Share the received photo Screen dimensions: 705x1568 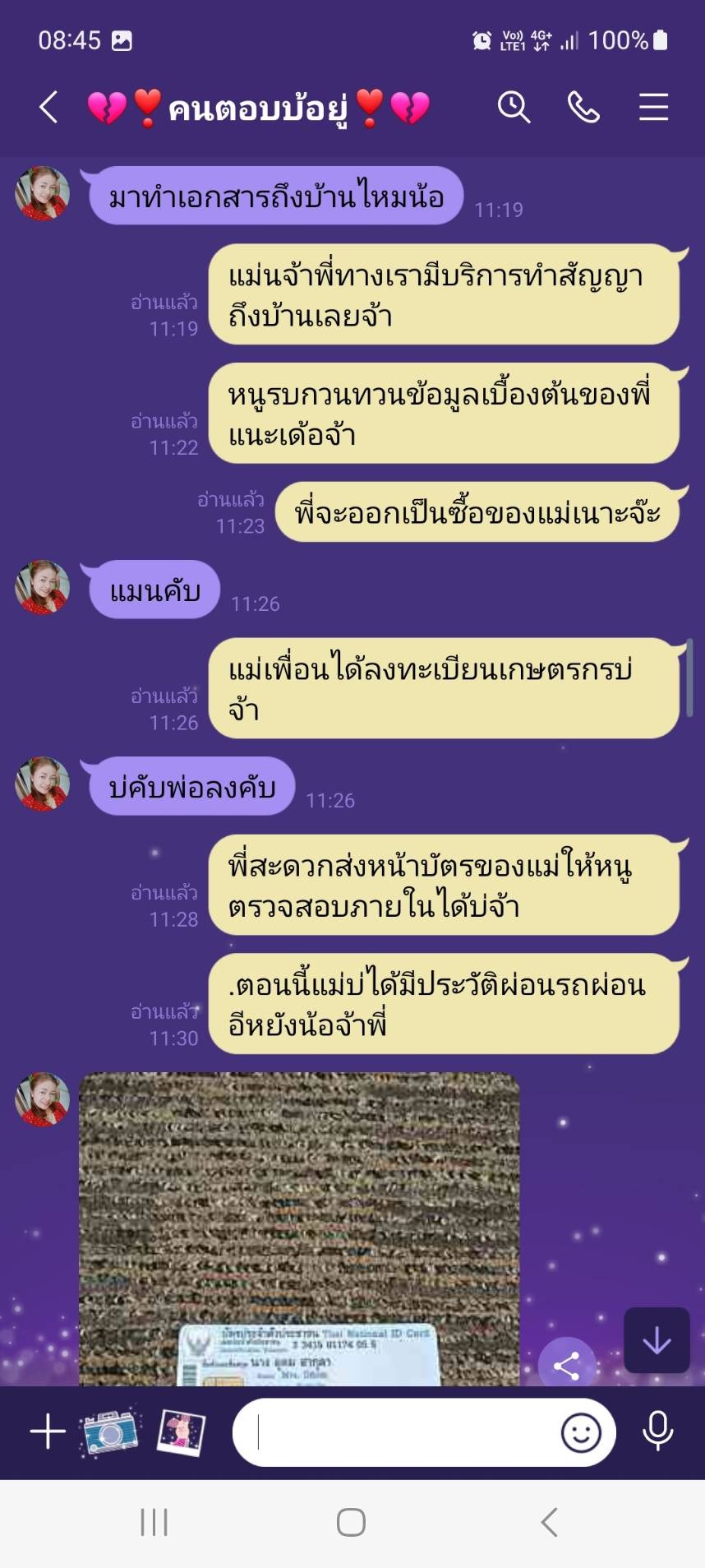[566, 1366]
